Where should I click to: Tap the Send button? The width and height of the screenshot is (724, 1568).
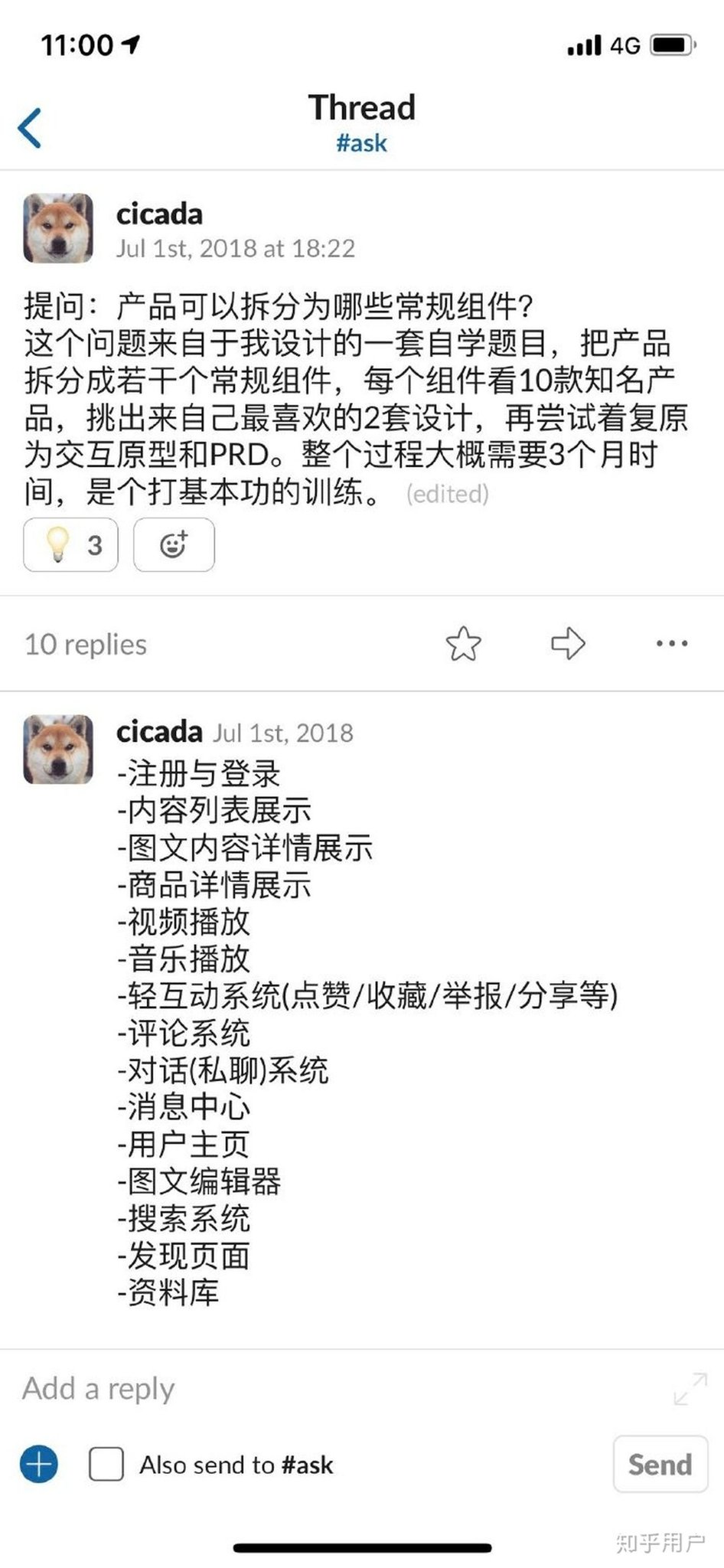pyautogui.click(x=660, y=1464)
